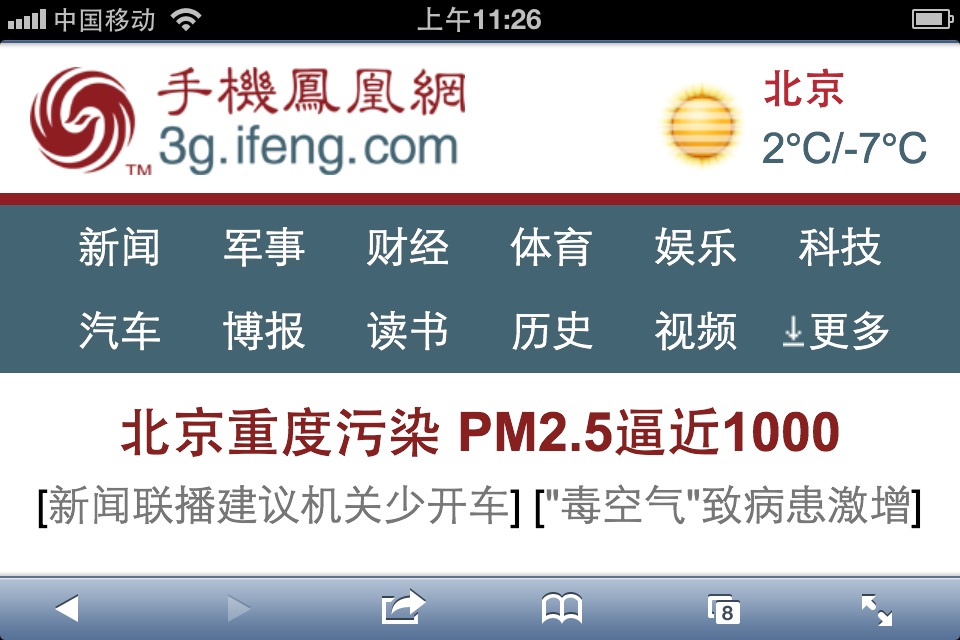Select the 体育 sports section
The width and height of the screenshot is (960, 640).
(551, 248)
